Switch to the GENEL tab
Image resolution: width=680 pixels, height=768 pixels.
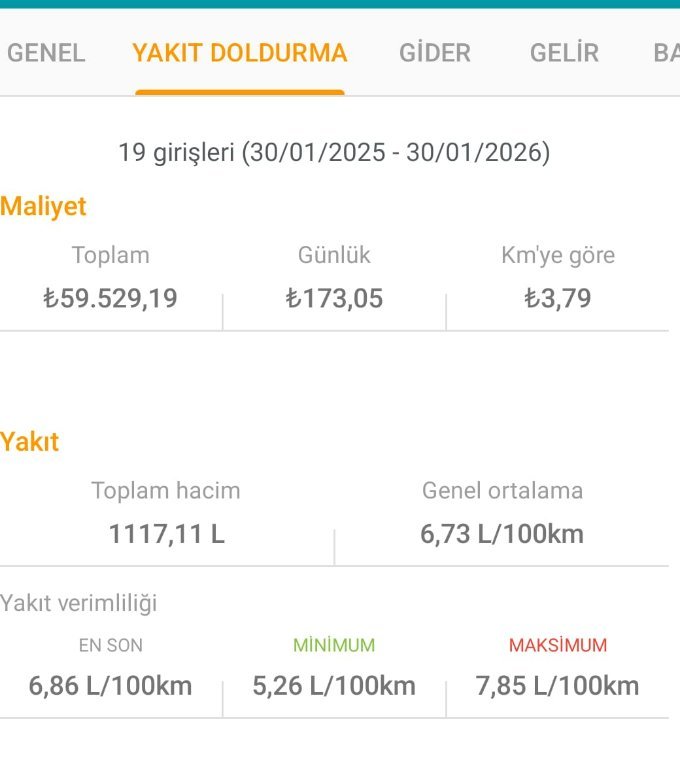pyautogui.click(x=46, y=54)
